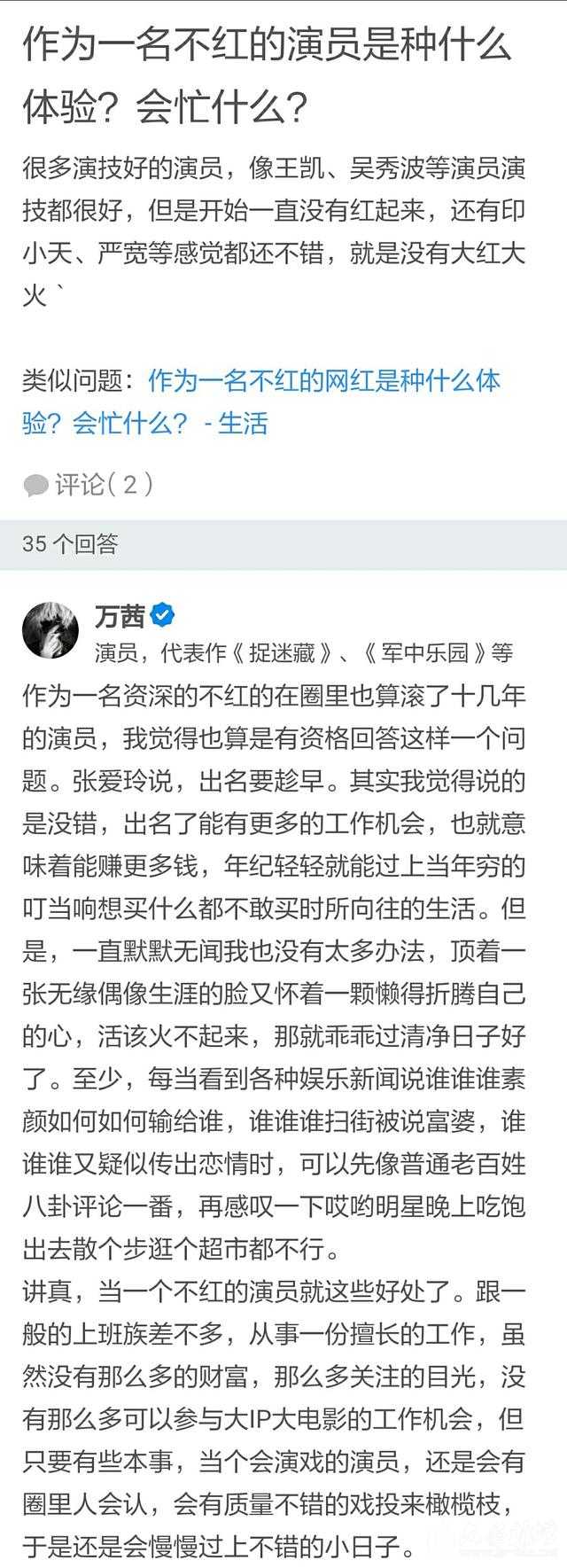Image resolution: width=567 pixels, height=1568 pixels.
Task: Open the 评论(2) comments on the question
Action: pos(89,485)
